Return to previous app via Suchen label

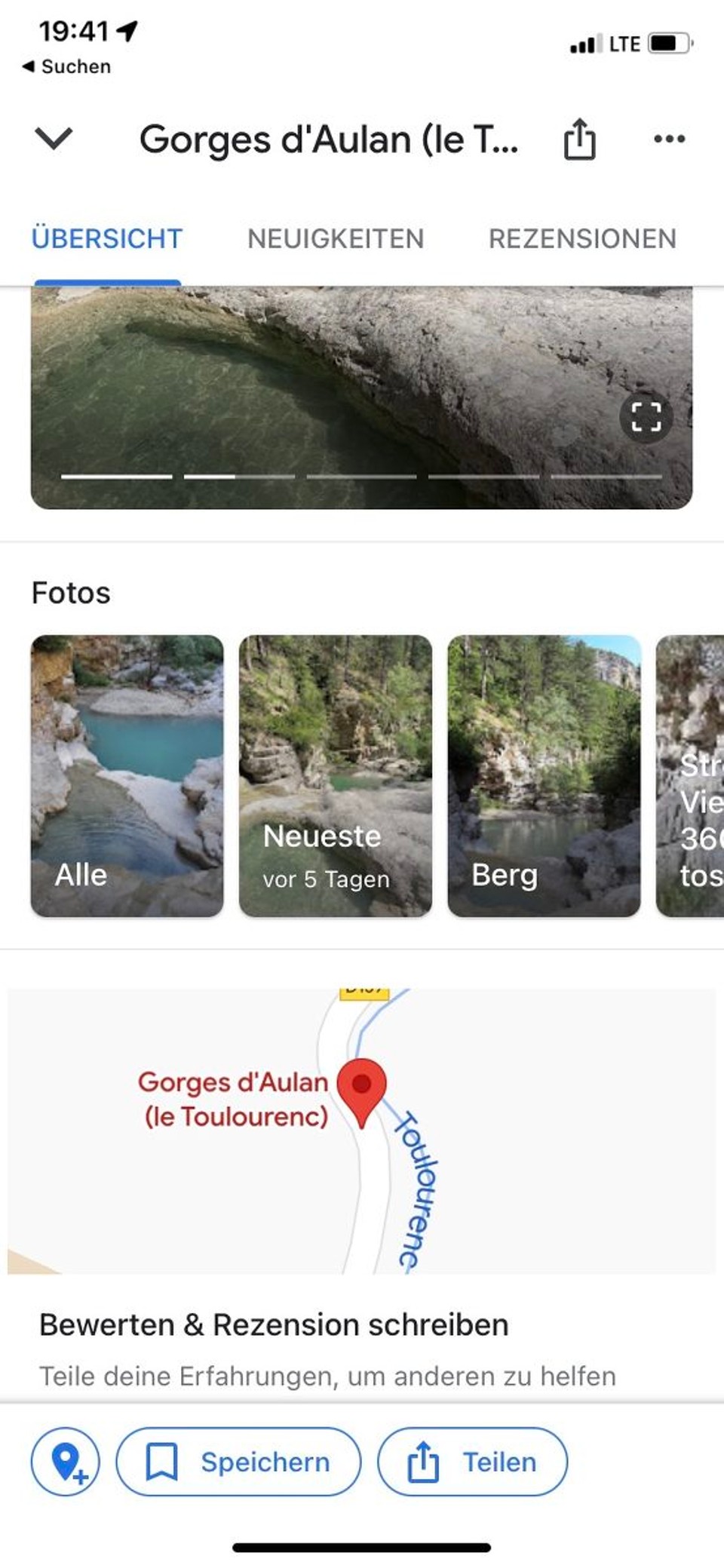(x=75, y=66)
